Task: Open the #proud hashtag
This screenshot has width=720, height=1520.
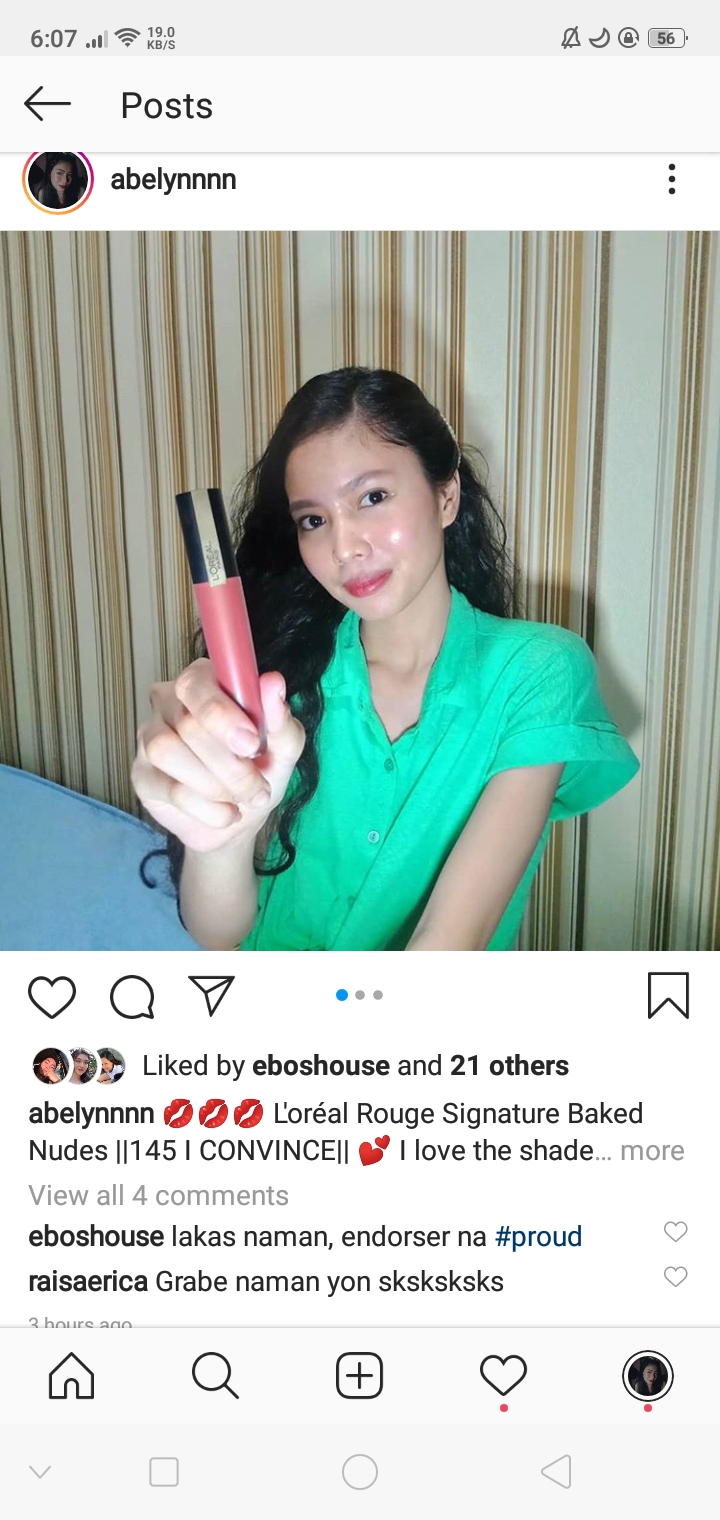Action: [538, 1237]
